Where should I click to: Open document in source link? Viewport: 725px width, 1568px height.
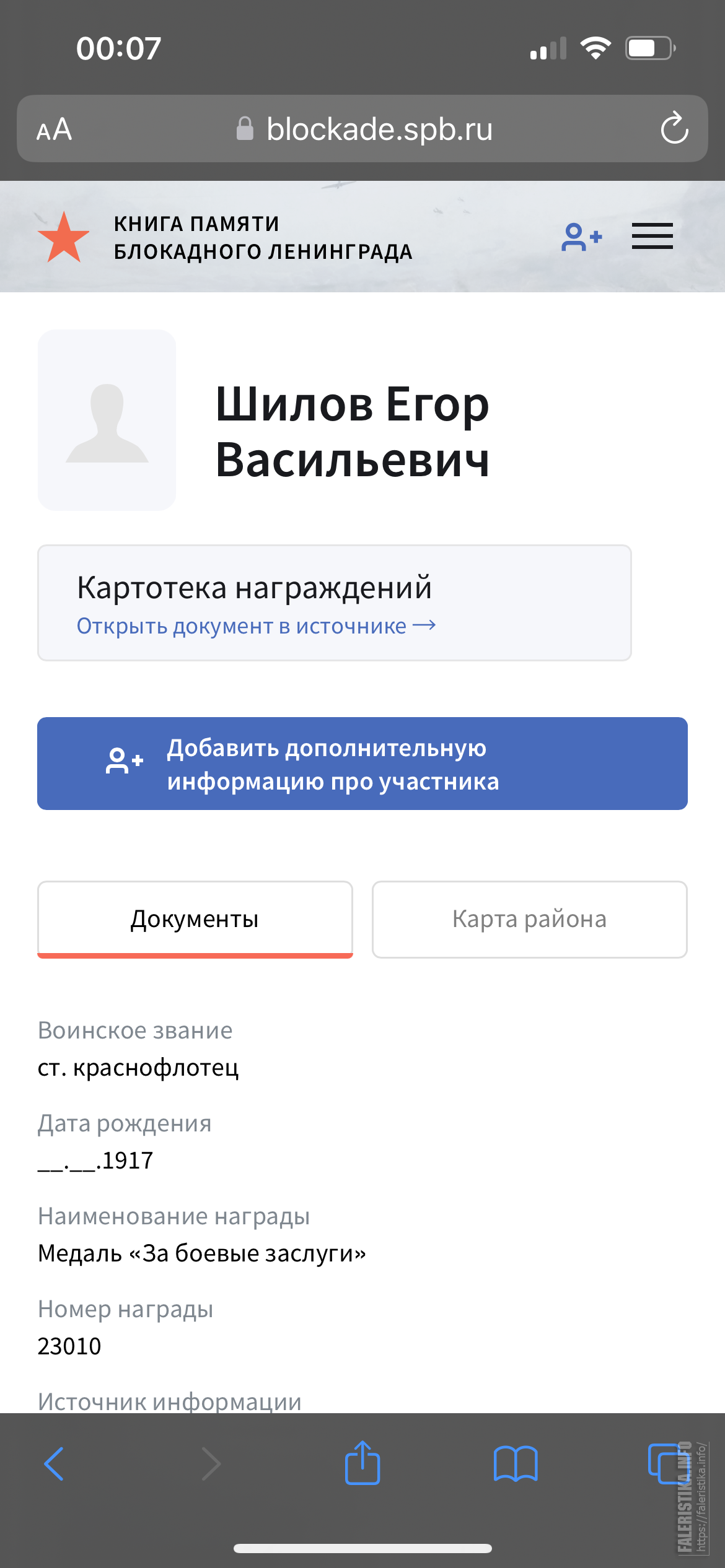(x=256, y=626)
